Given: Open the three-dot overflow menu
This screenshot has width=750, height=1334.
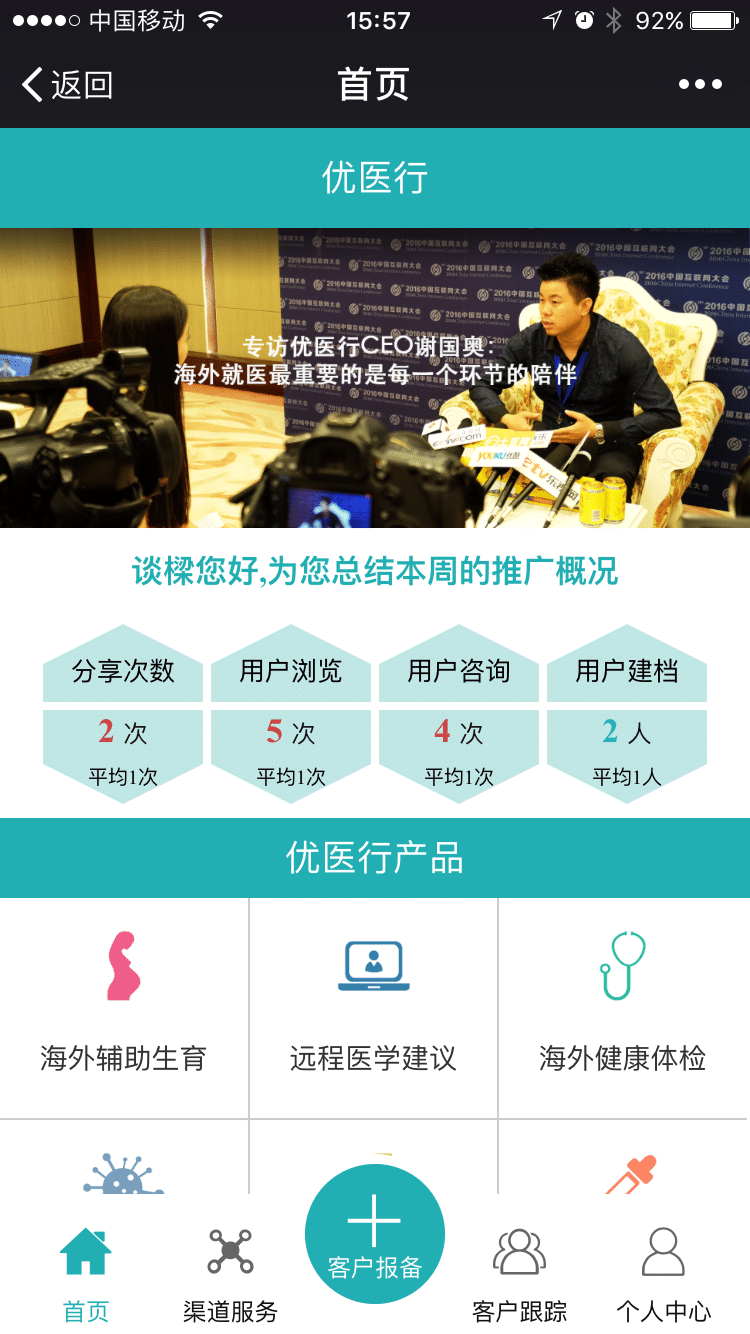Looking at the screenshot, I should pyautogui.click(x=699, y=85).
